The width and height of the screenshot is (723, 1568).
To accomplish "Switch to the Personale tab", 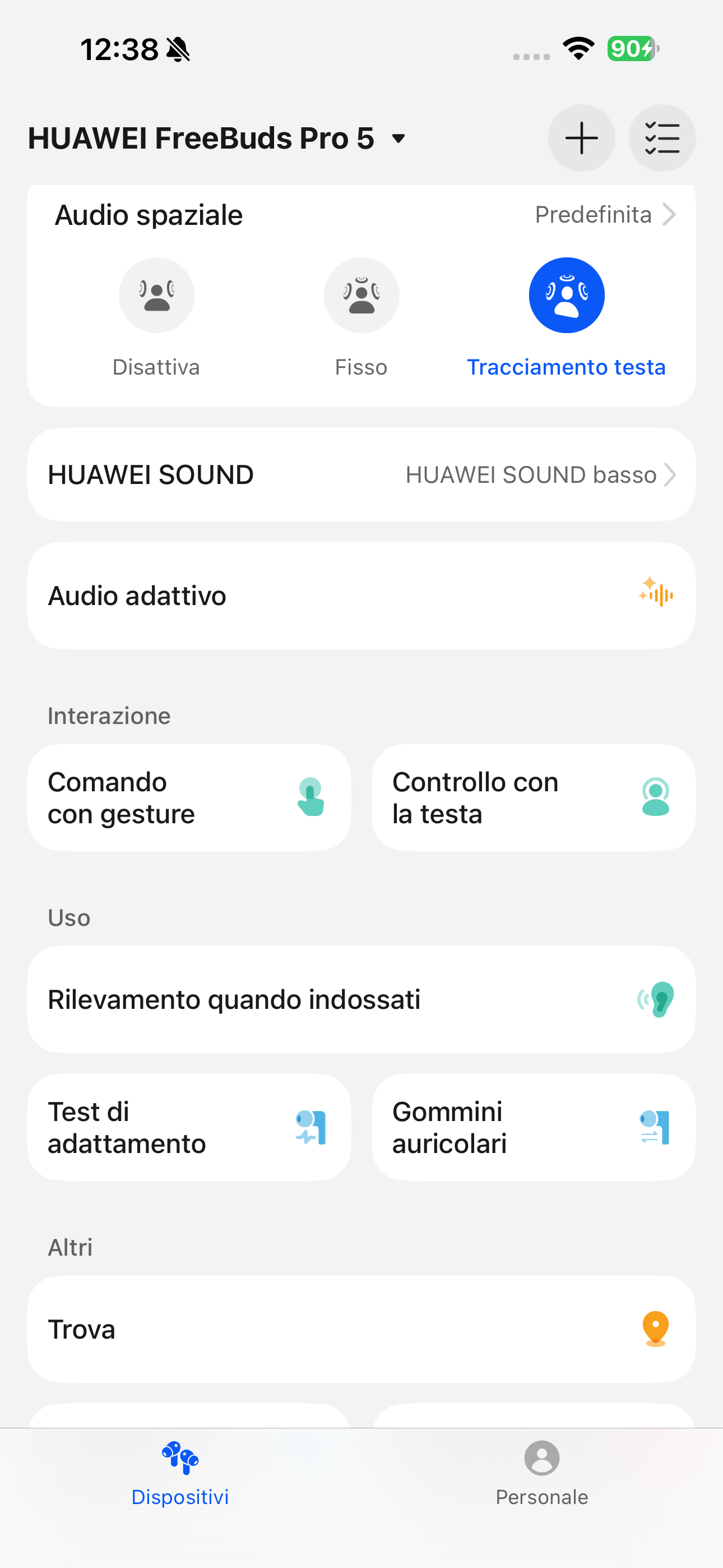I will (x=541, y=1472).
